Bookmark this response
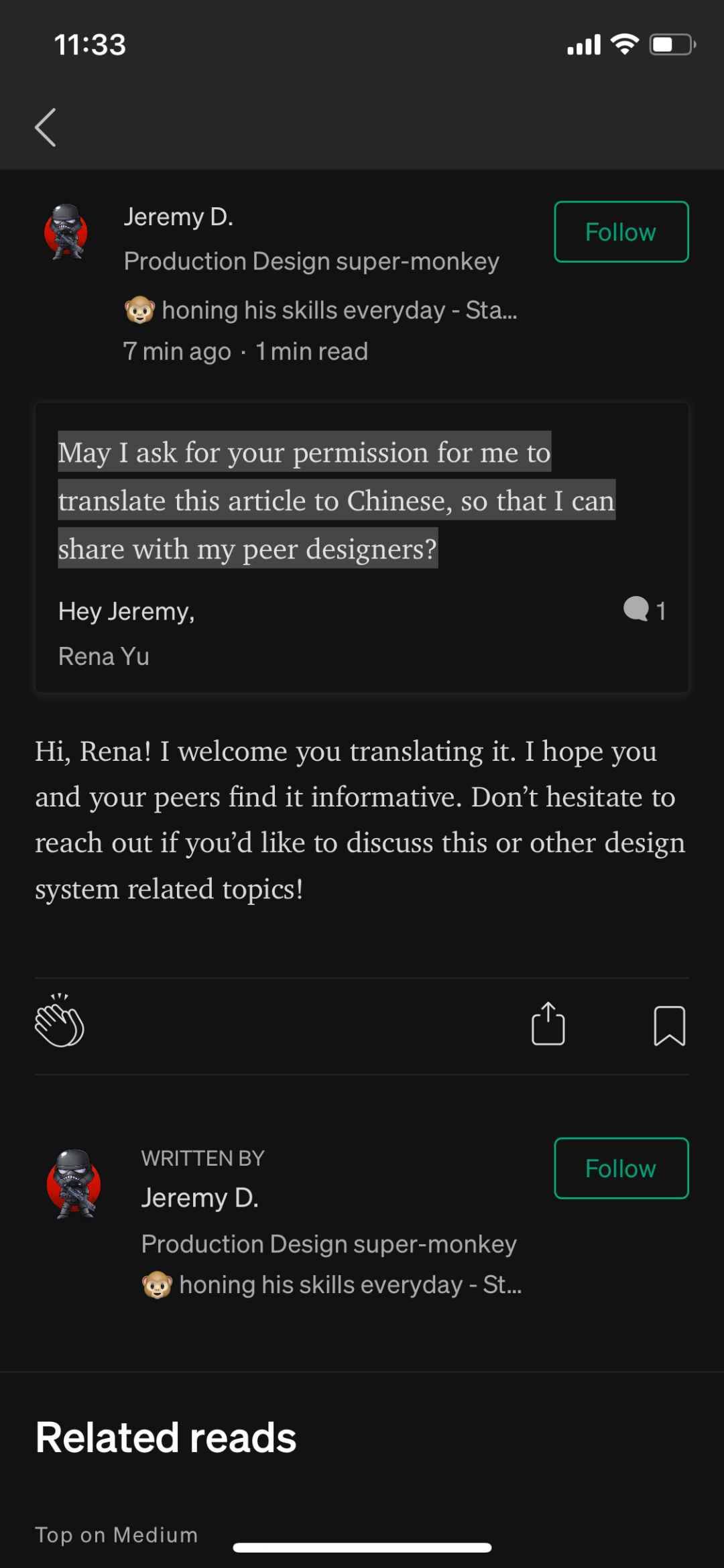This screenshot has width=724, height=1568. pyautogui.click(x=669, y=1026)
